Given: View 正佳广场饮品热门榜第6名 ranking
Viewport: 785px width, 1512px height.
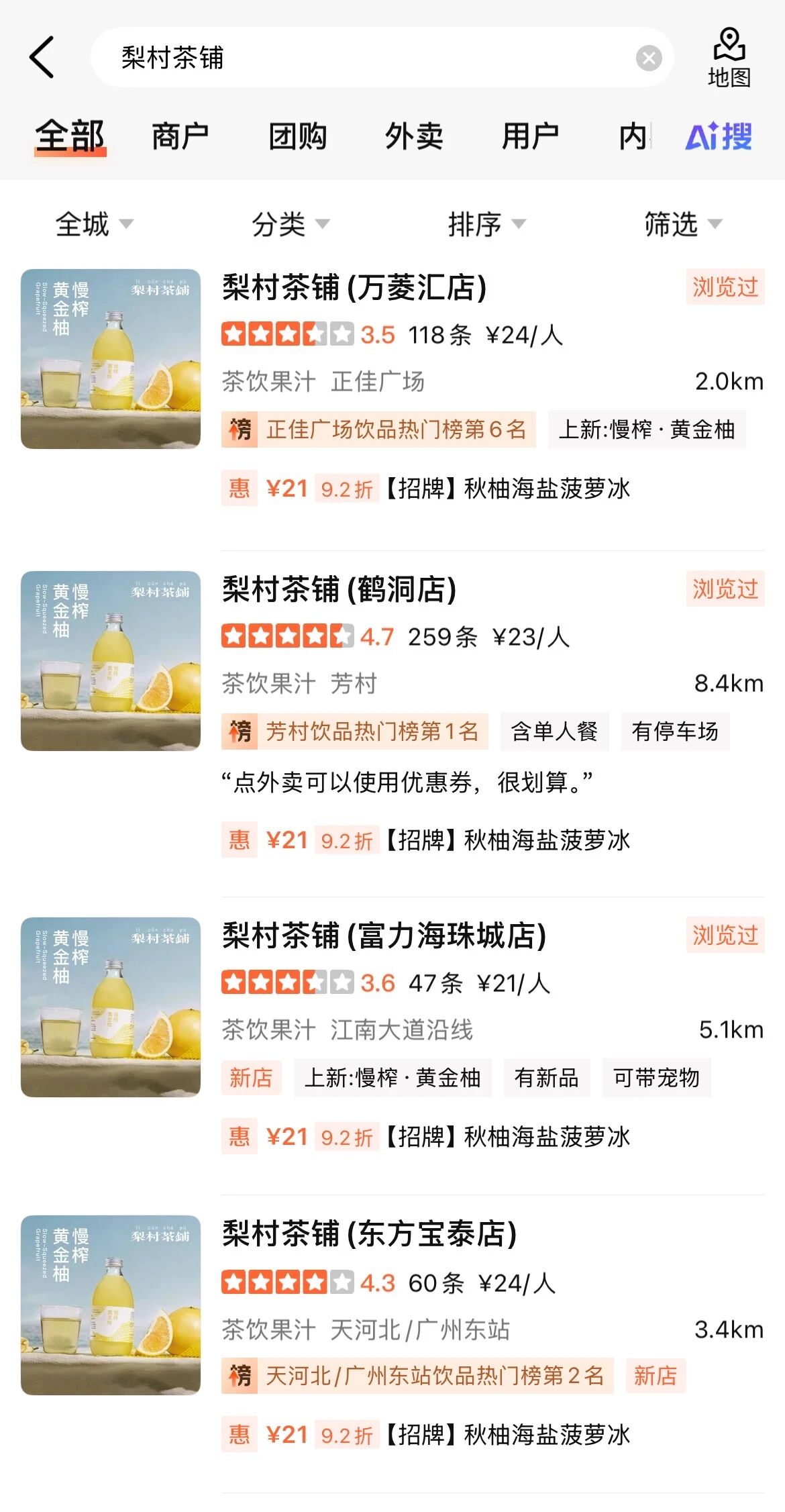Looking at the screenshot, I should [379, 430].
